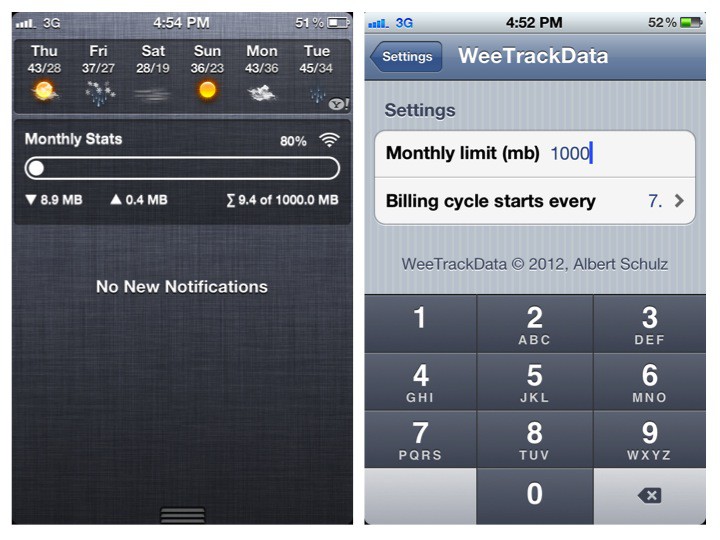Go back to Settings
Image resolution: width=720 pixels, height=540 pixels.
(406, 56)
